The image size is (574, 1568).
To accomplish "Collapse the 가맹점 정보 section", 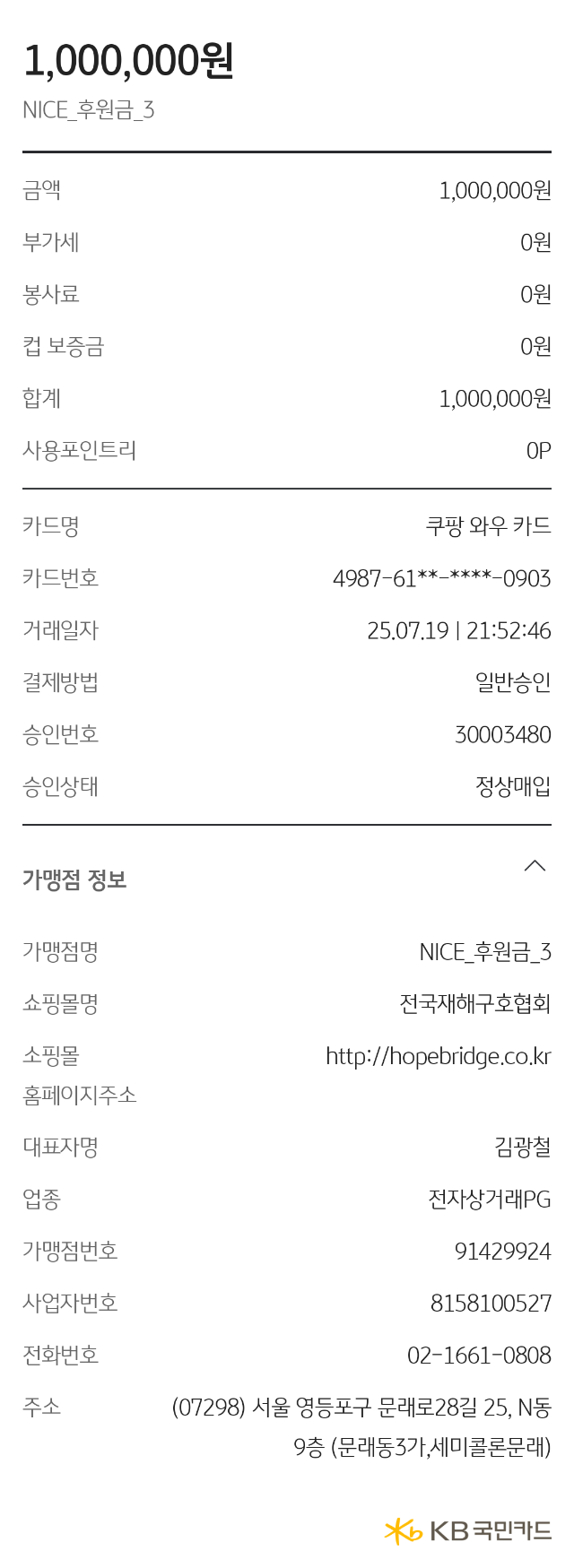I will tap(535, 866).
